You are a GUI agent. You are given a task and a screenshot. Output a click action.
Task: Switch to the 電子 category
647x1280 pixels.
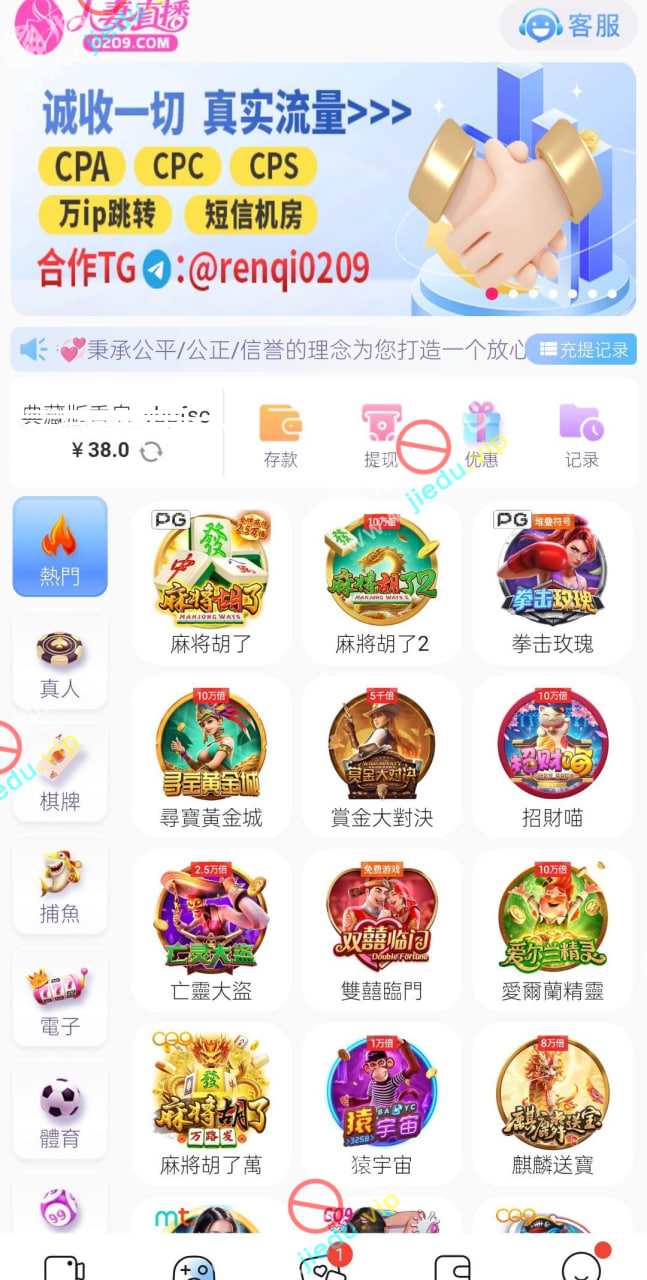click(60, 998)
